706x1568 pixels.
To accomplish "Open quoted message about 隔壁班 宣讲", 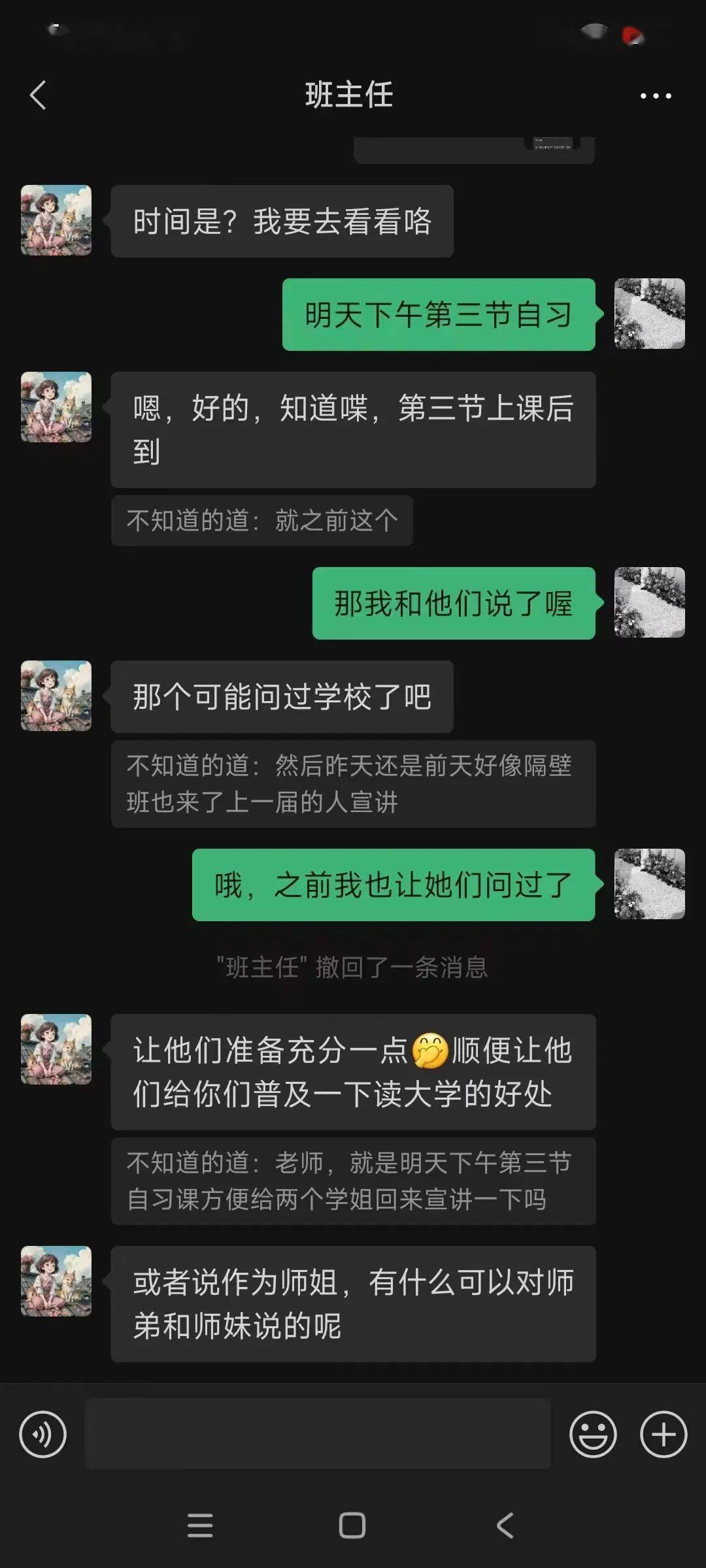I will [x=352, y=783].
